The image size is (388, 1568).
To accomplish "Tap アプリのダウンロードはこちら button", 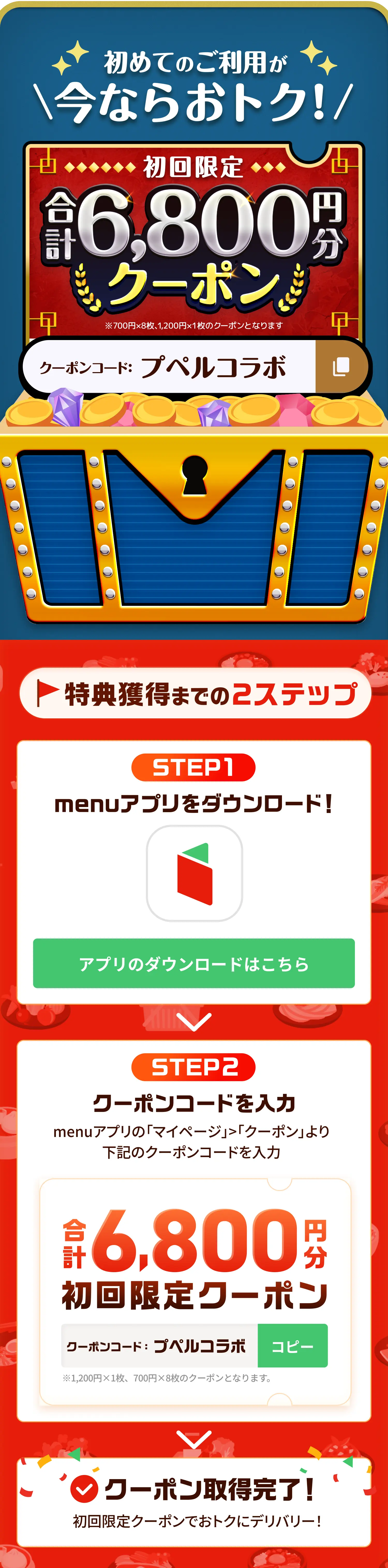I will tap(194, 964).
